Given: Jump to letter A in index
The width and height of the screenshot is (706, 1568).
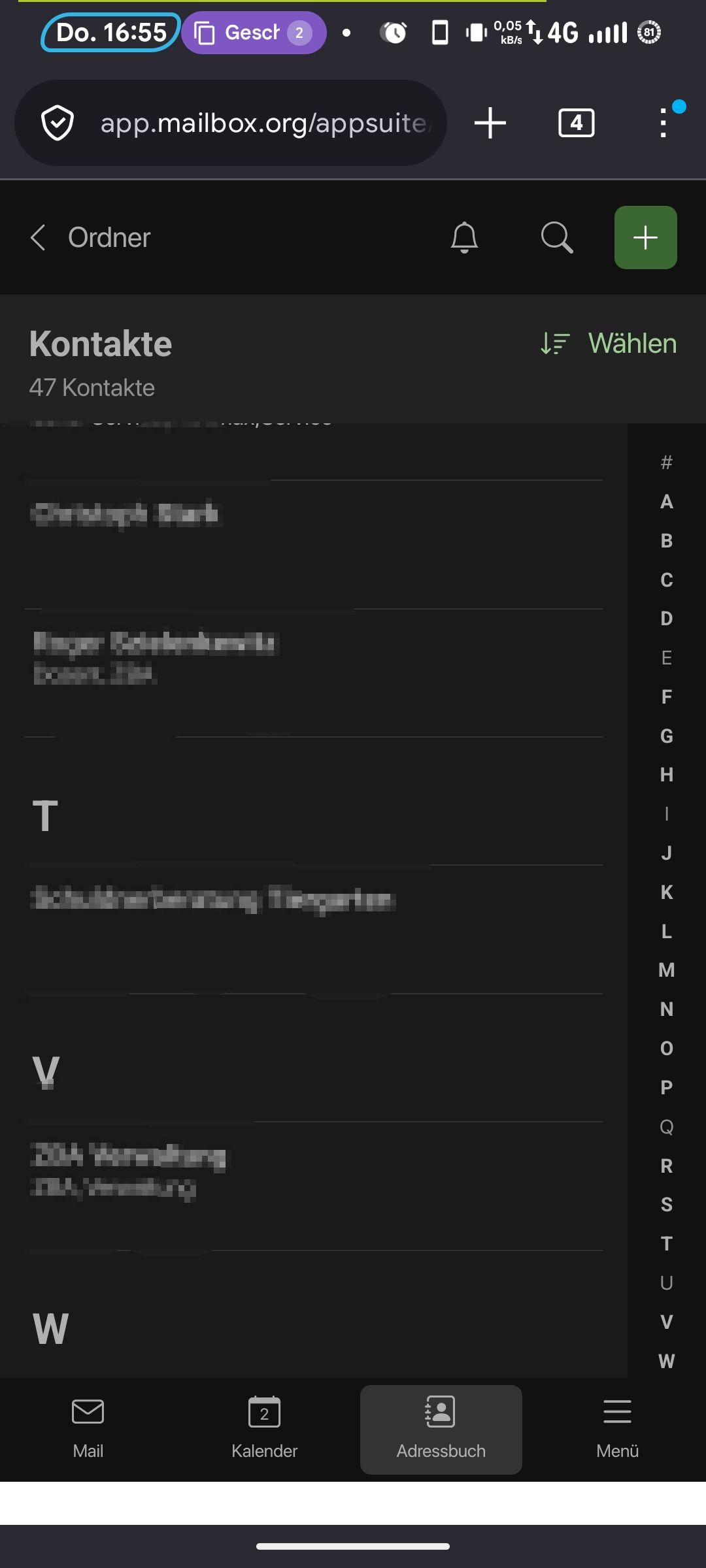Looking at the screenshot, I should click(666, 502).
